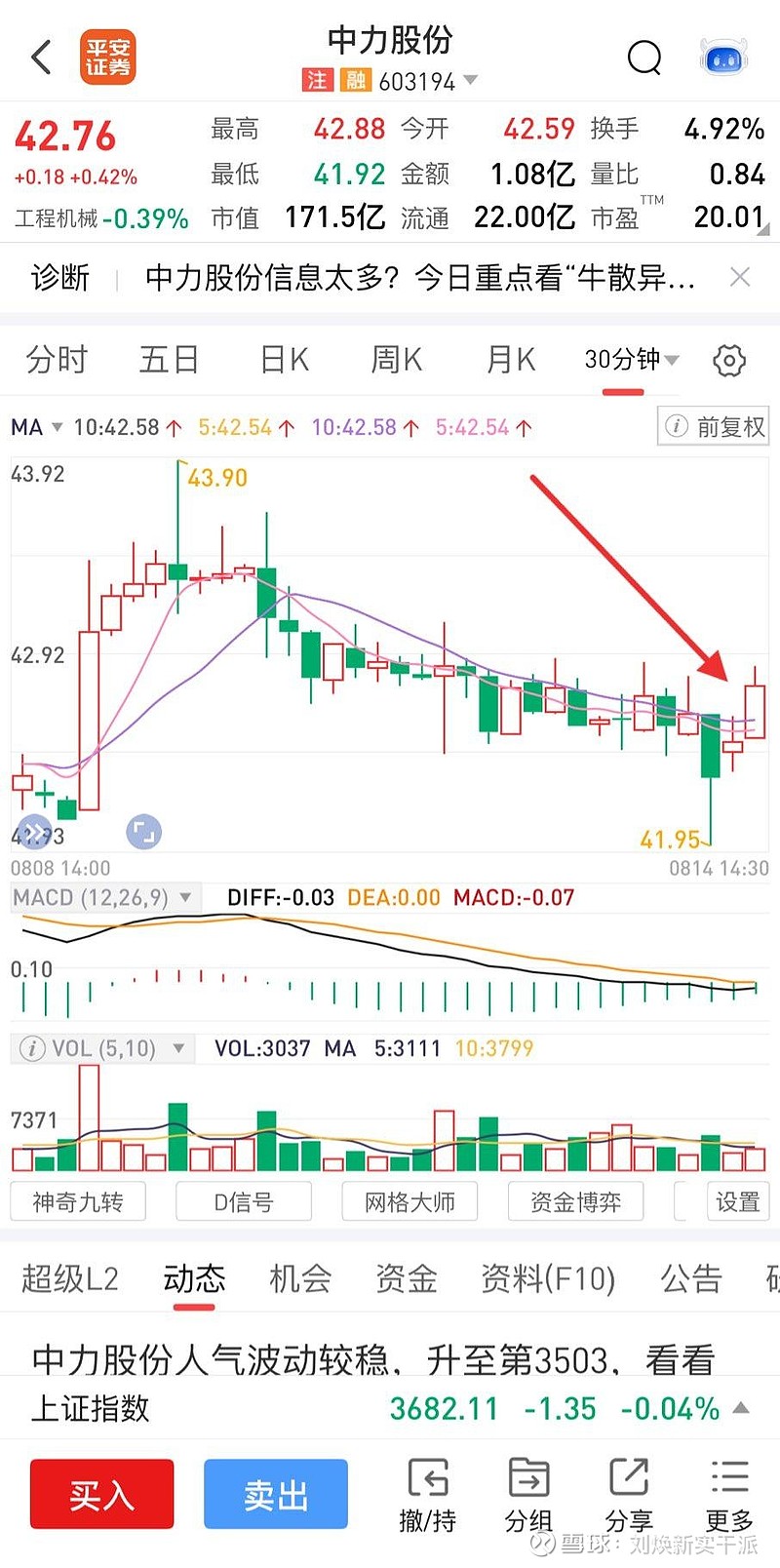Open 分享 in the bottom bar

(x=629, y=1496)
